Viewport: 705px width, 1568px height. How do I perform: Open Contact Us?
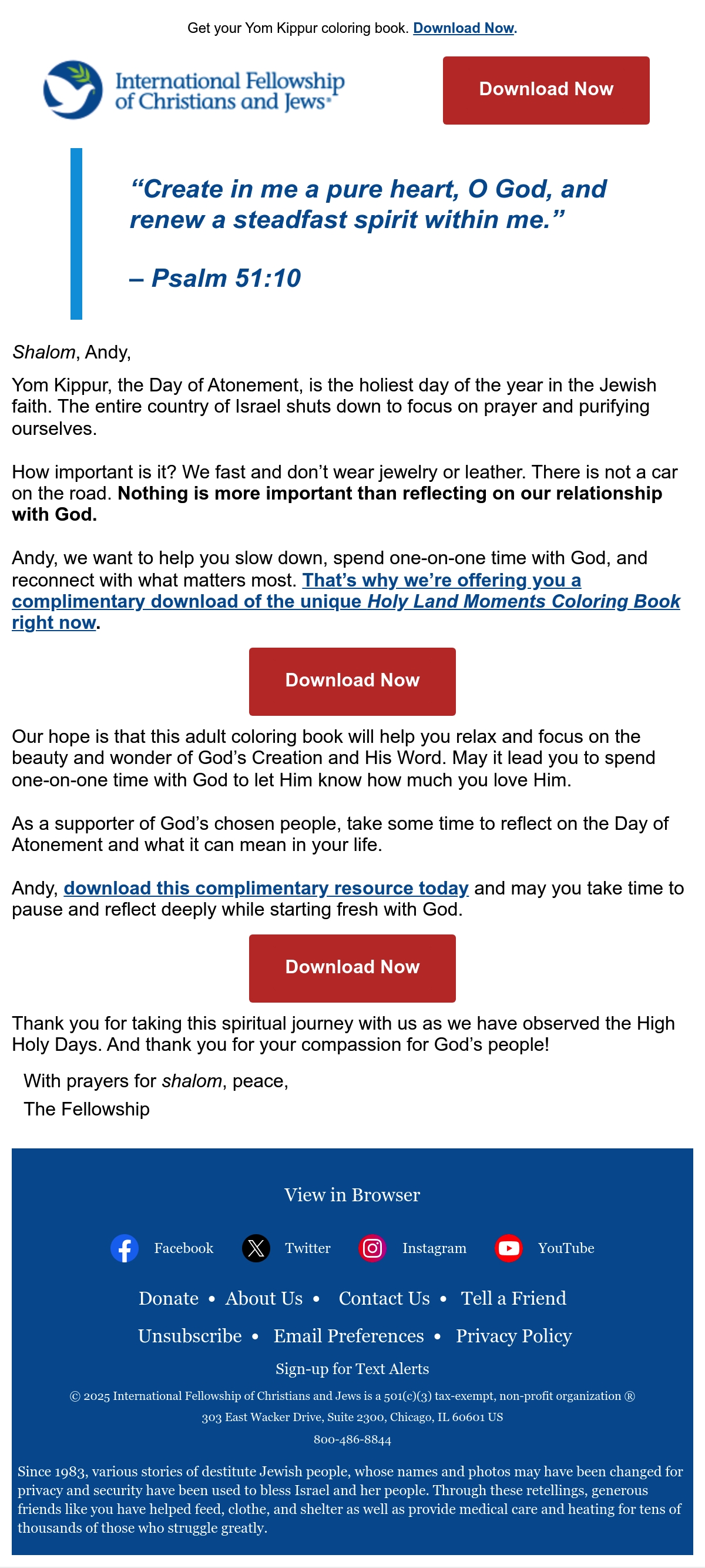click(x=384, y=1298)
